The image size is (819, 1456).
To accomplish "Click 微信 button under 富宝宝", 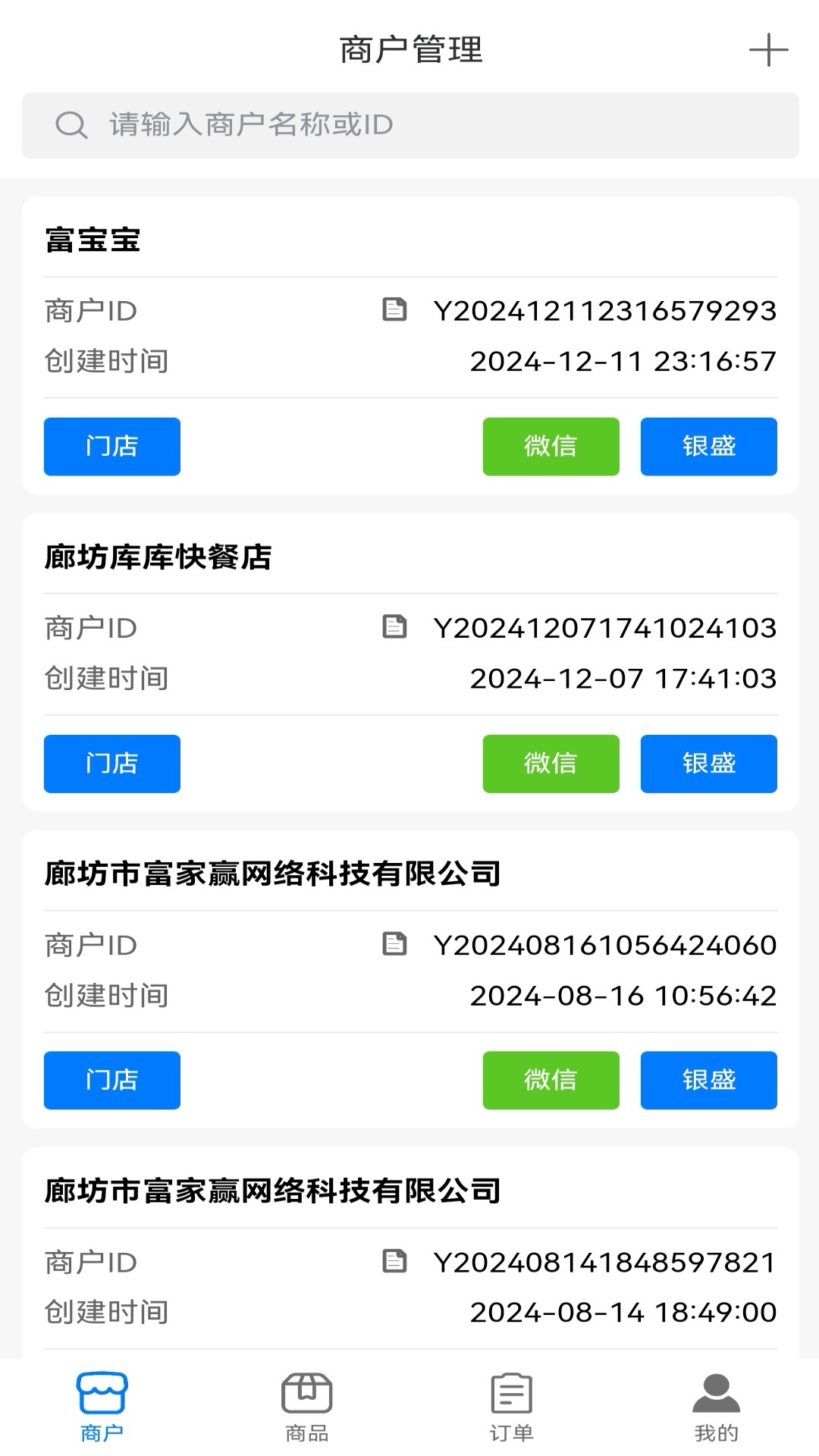I will click(551, 447).
